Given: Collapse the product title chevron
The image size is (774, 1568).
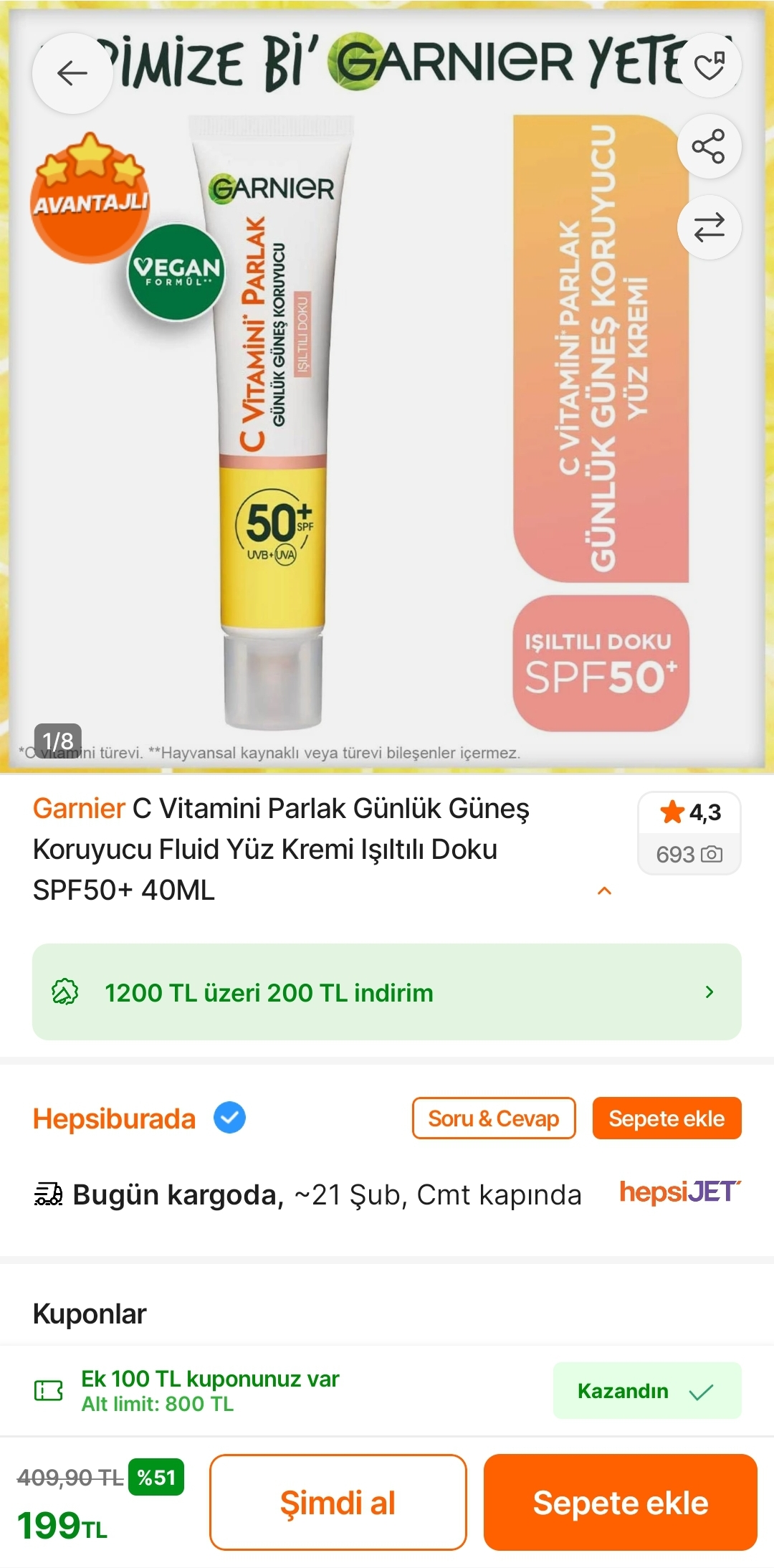Looking at the screenshot, I should [604, 890].
